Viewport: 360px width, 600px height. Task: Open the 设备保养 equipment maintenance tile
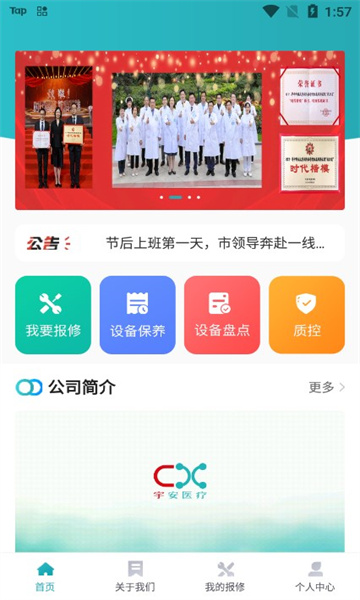click(137, 315)
